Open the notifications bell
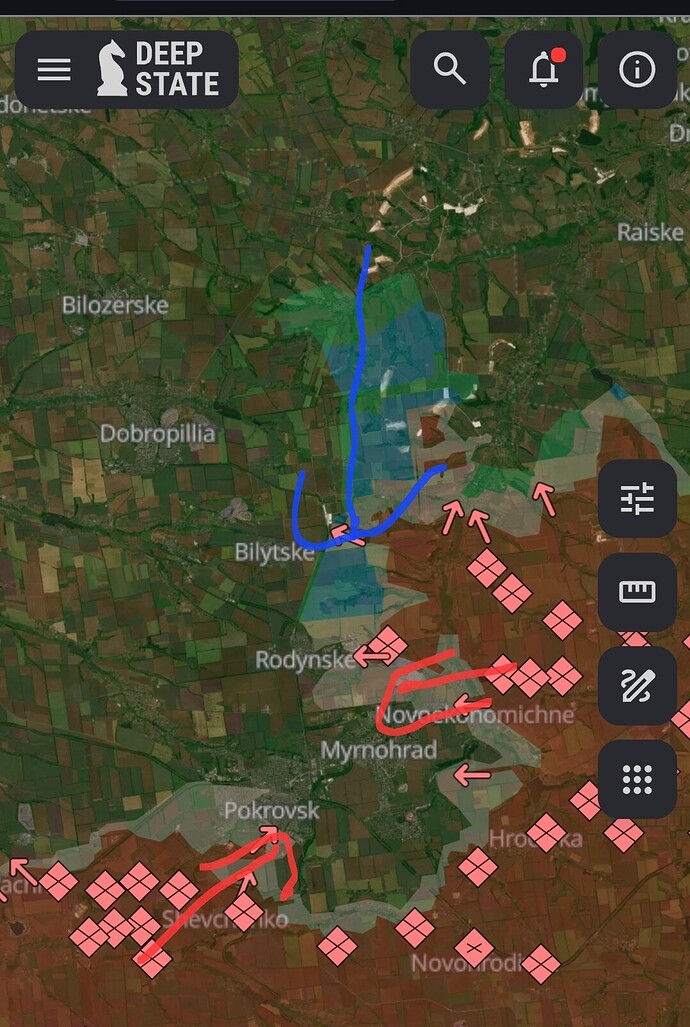 pos(543,69)
